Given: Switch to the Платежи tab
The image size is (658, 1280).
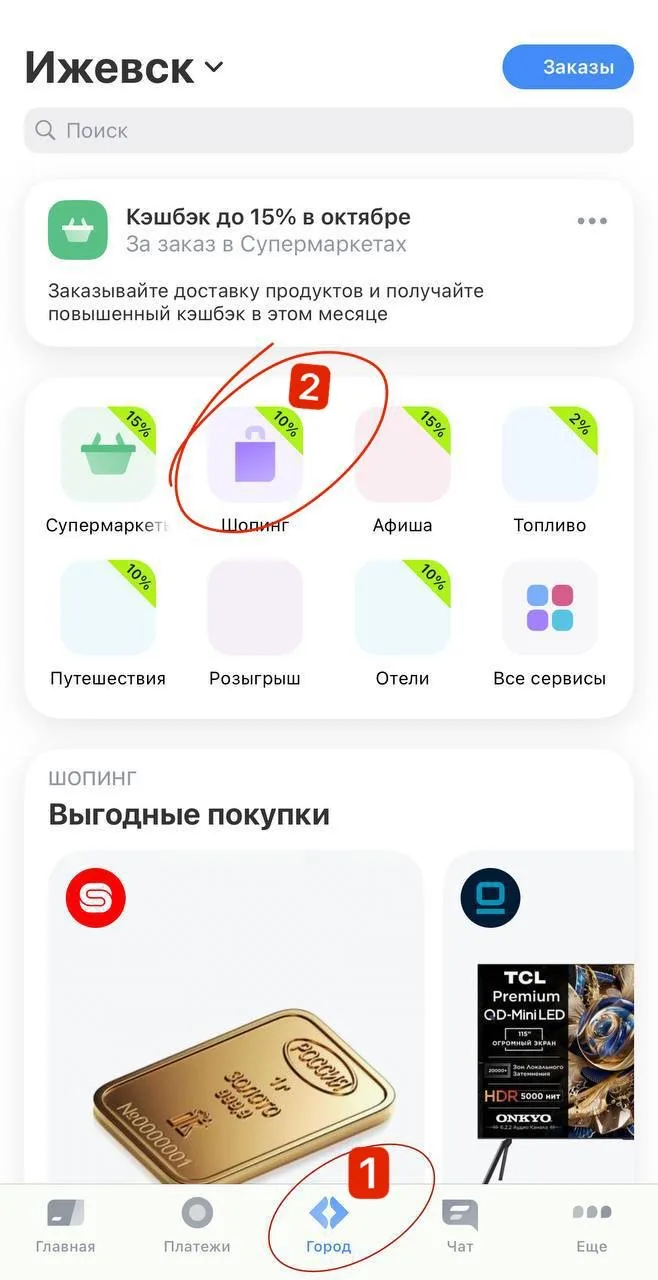Looking at the screenshot, I should click(x=197, y=1226).
